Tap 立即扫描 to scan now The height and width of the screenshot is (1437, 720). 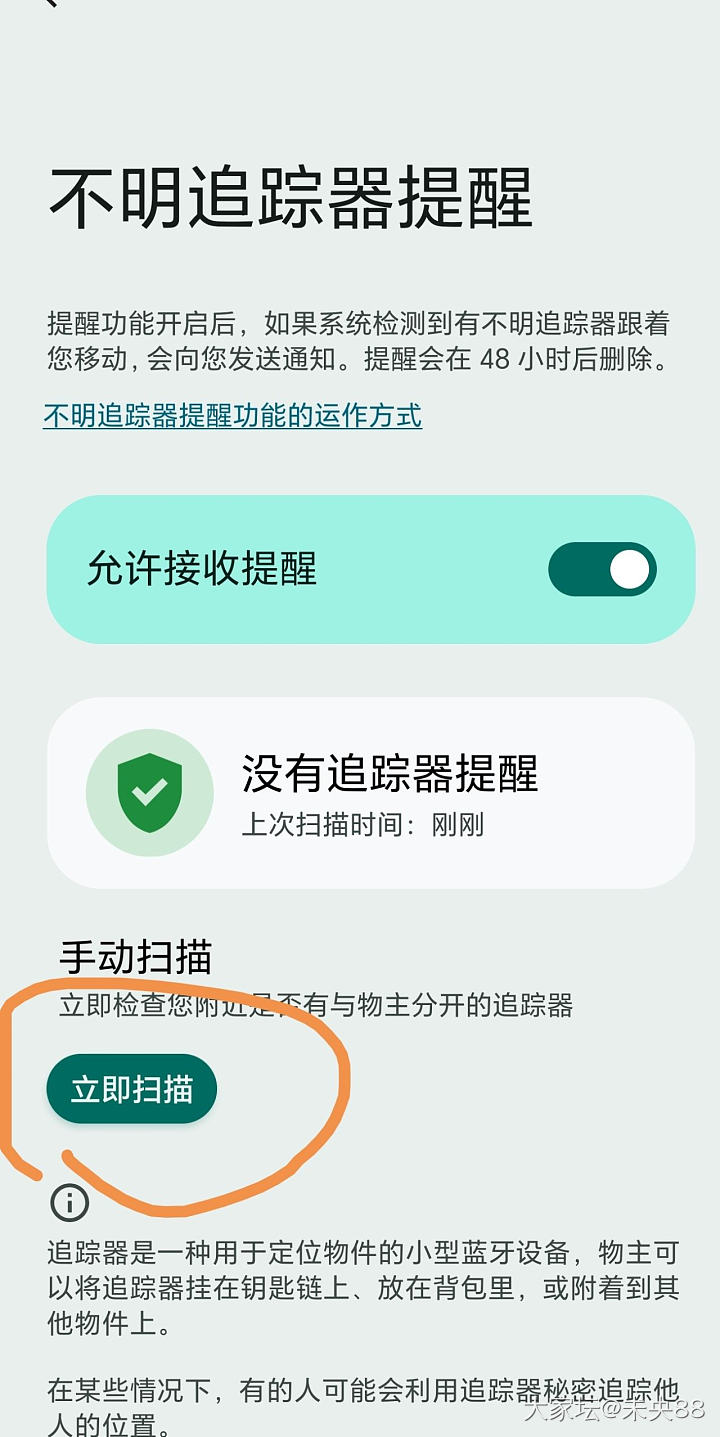[x=132, y=1089]
